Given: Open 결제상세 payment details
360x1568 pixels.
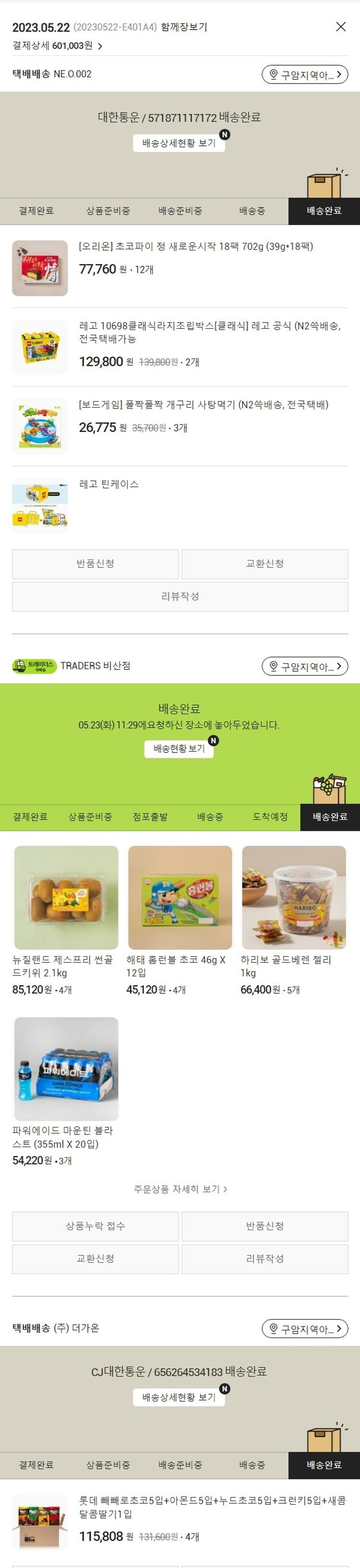Looking at the screenshot, I should point(58,46).
